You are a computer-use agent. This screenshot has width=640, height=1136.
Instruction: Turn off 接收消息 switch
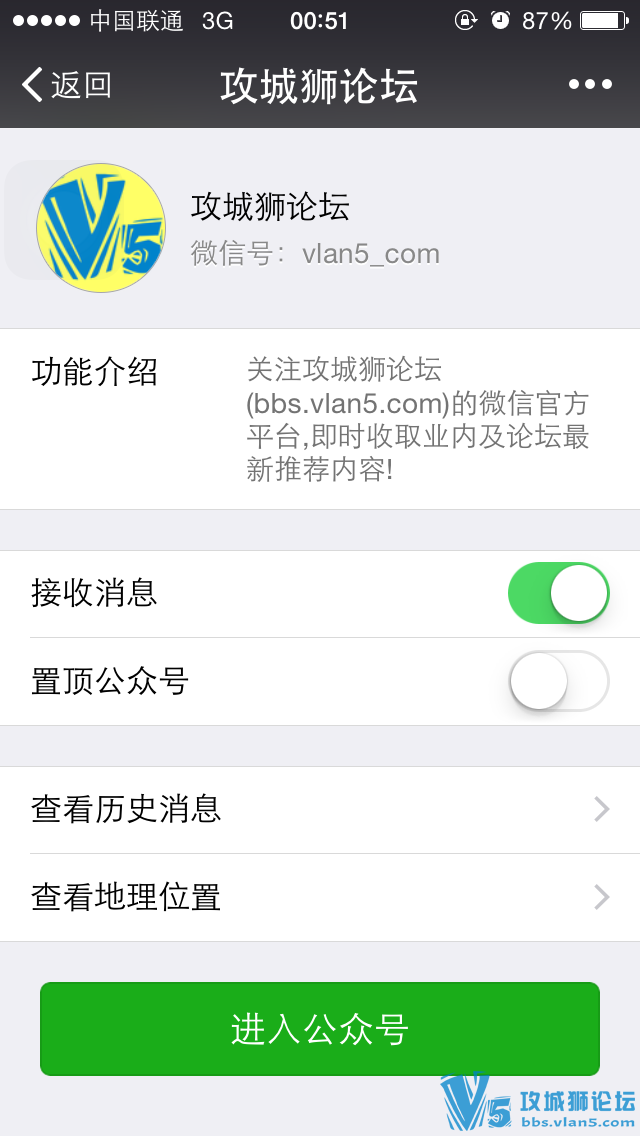pyautogui.click(x=559, y=593)
